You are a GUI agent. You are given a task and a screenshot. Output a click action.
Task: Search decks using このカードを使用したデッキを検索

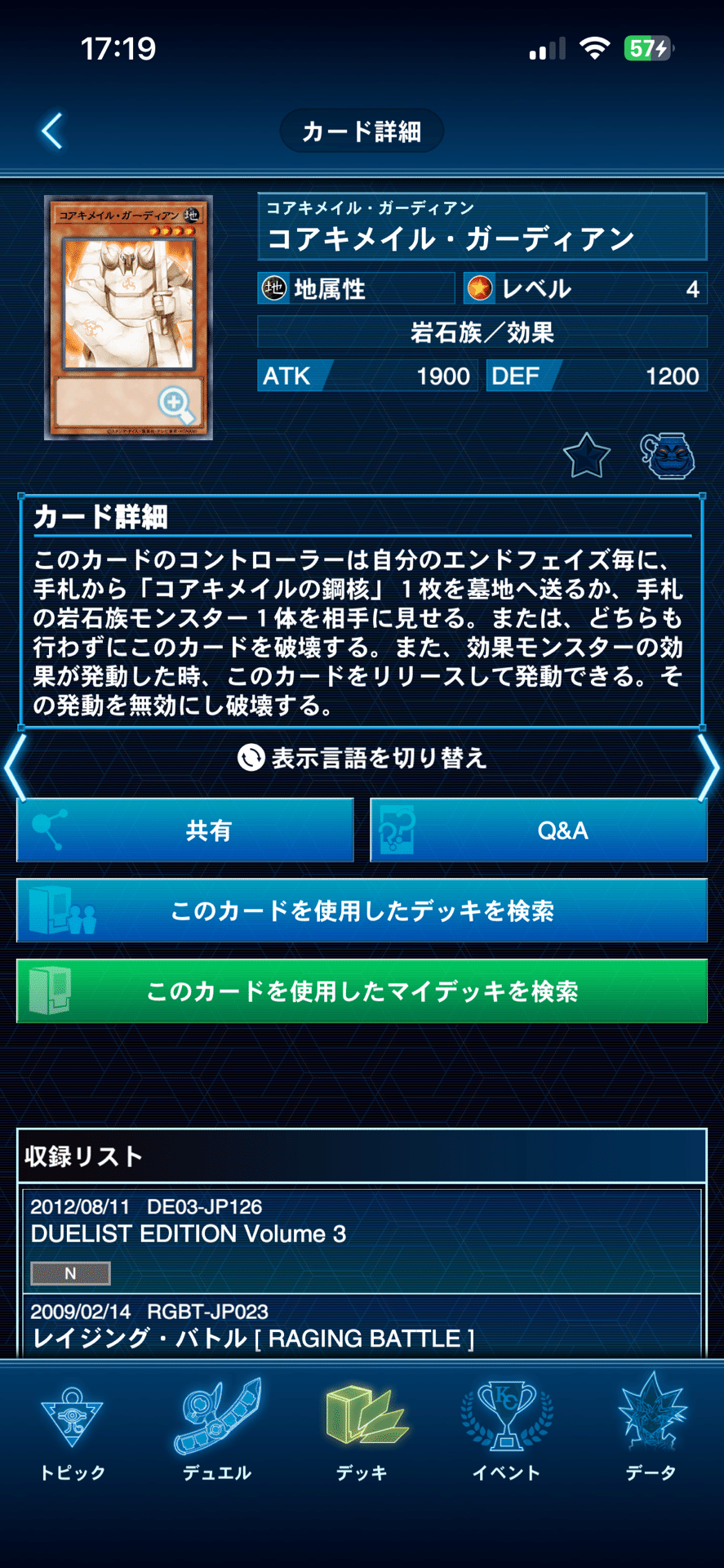[x=362, y=911]
